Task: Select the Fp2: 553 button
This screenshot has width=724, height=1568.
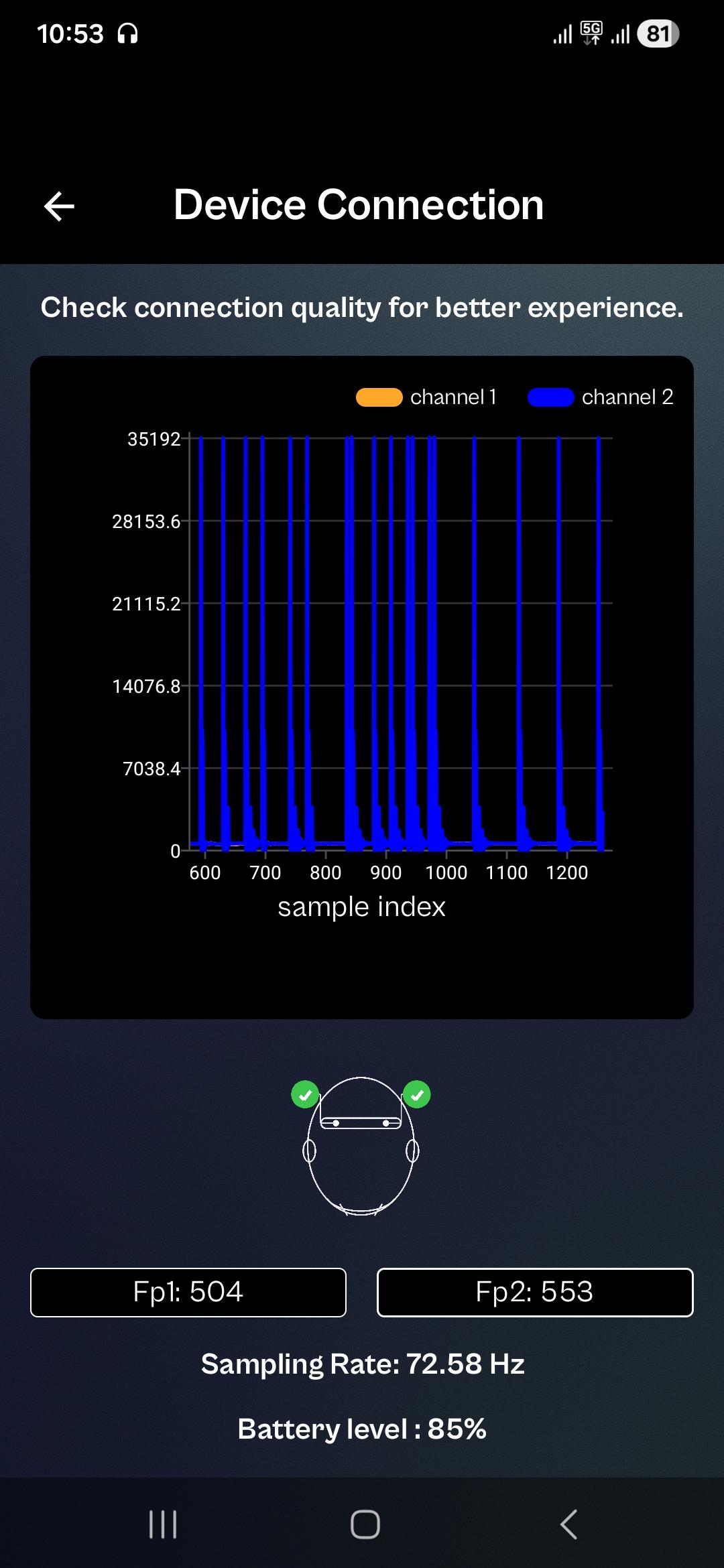Action: 534,1292
